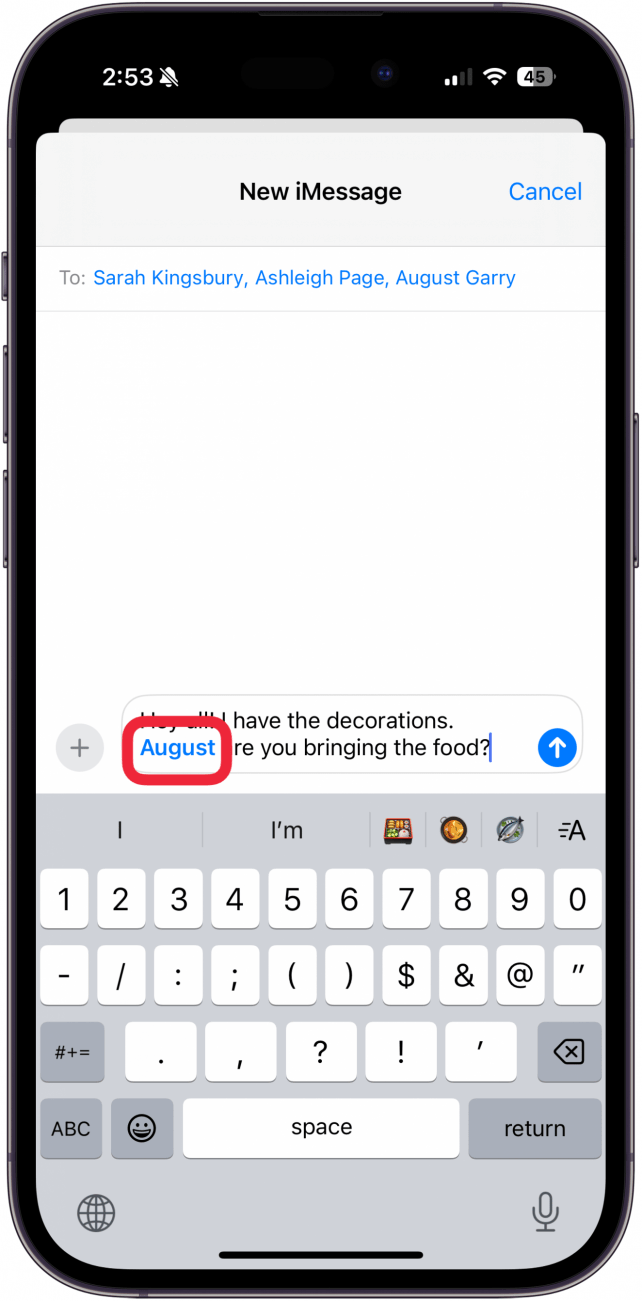Screen dimensions: 642x1301
Task: Switch to the #+= symbols keyboard
Action: 71,1051
